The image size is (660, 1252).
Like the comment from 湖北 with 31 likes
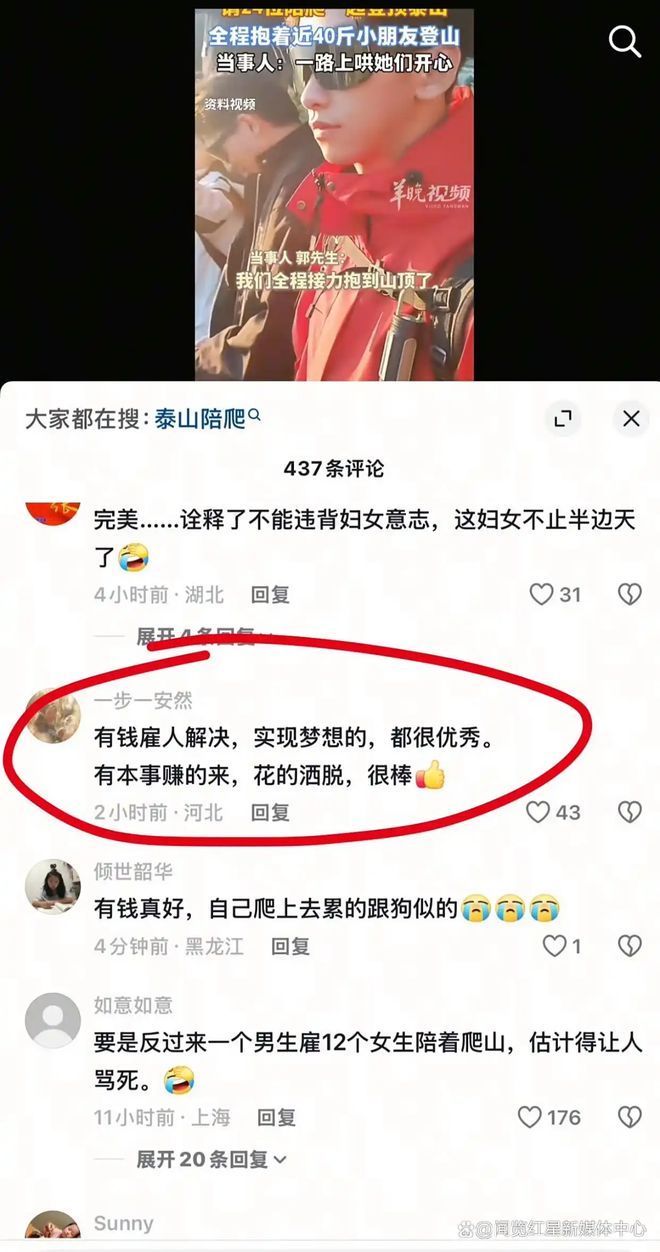tap(541, 595)
